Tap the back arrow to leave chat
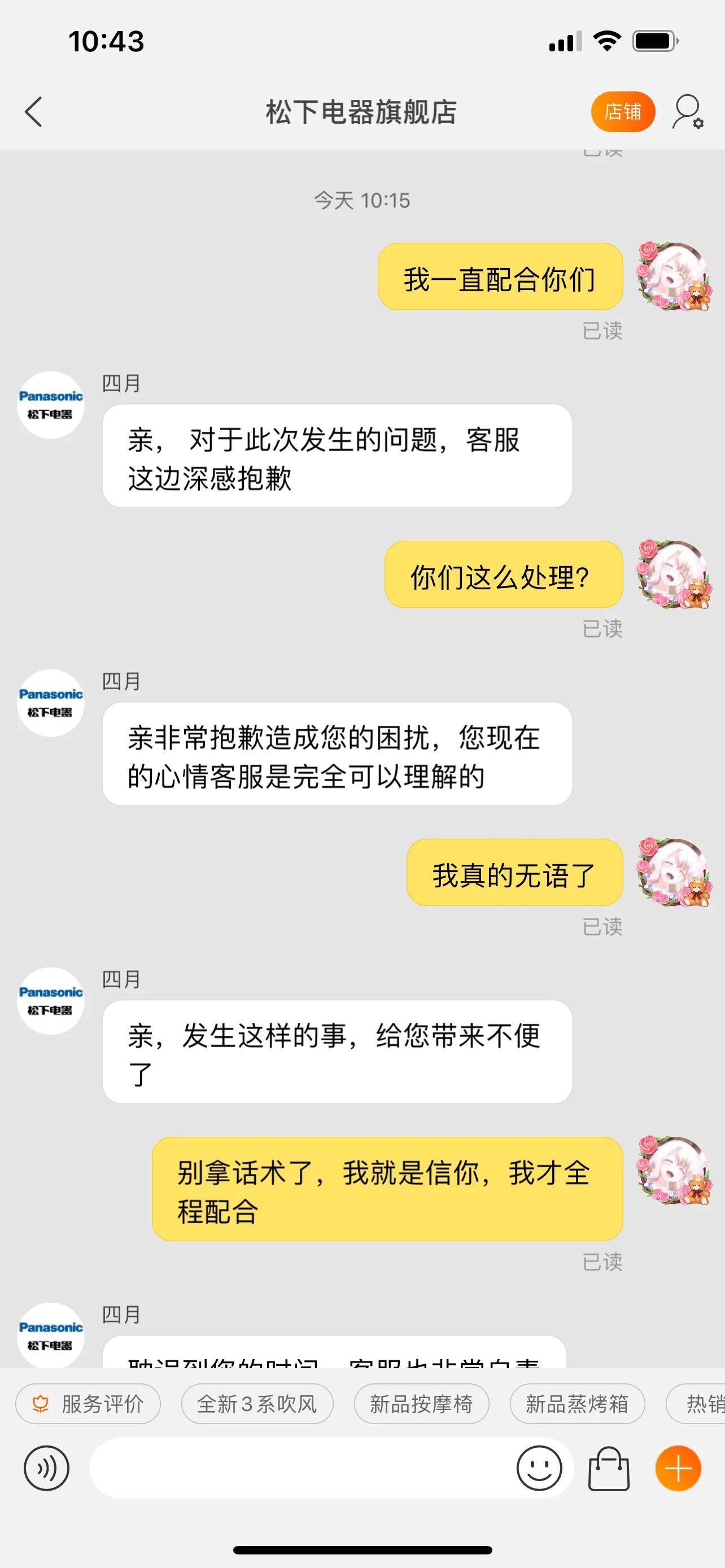 point(34,111)
